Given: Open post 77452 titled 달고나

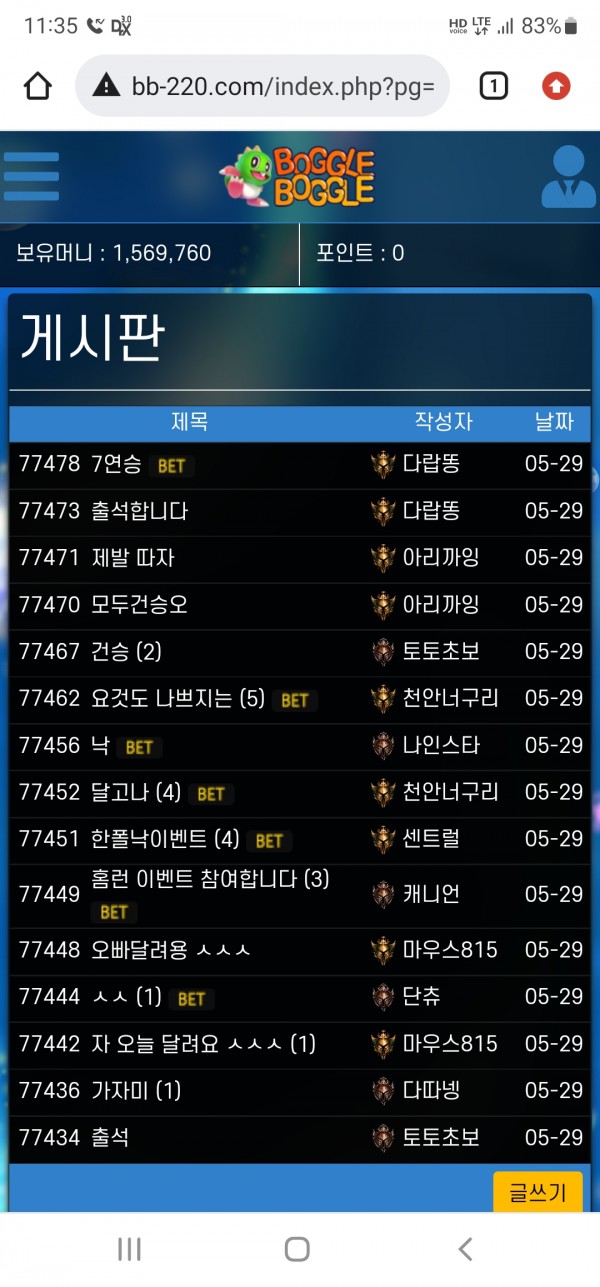Looking at the screenshot, I should coord(135,793).
